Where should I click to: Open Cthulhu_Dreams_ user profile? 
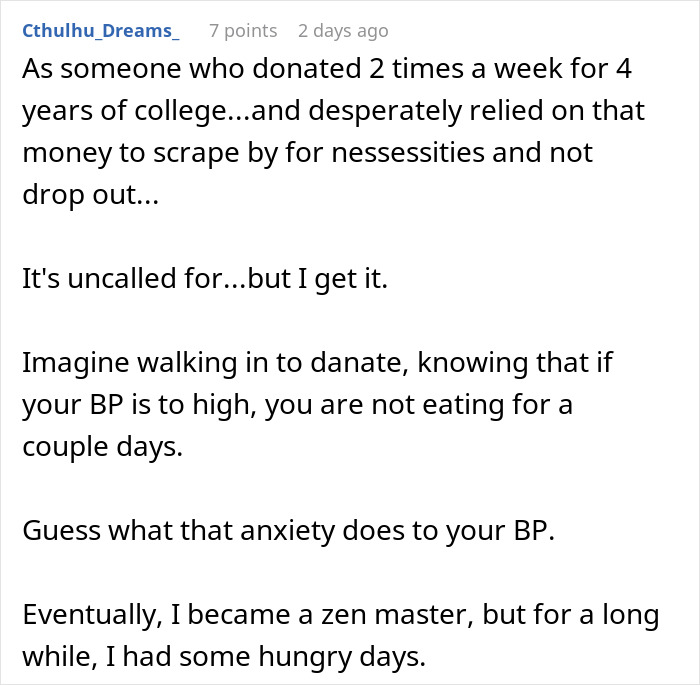pos(101,31)
